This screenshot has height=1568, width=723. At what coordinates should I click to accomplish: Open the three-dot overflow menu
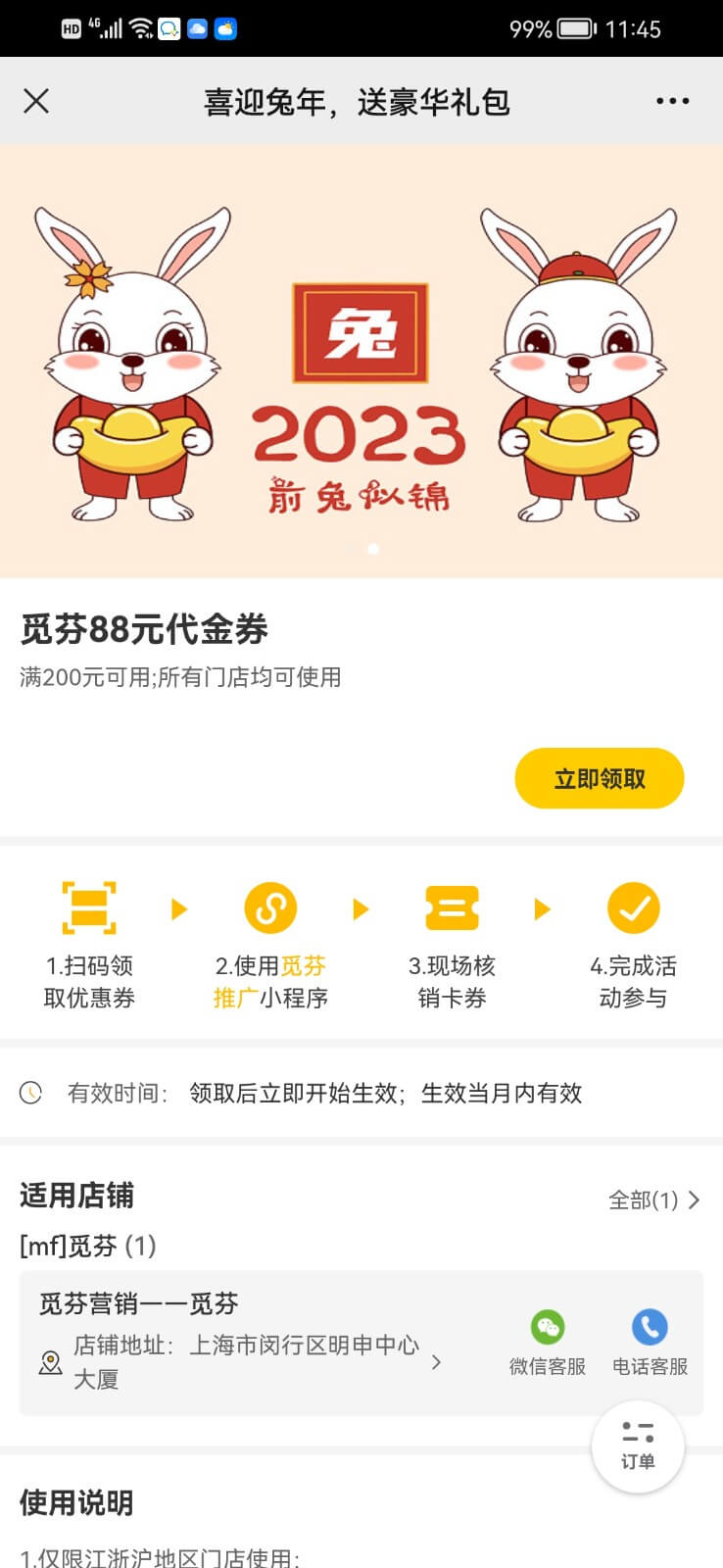pyautogui.click(x=672, y=101)
